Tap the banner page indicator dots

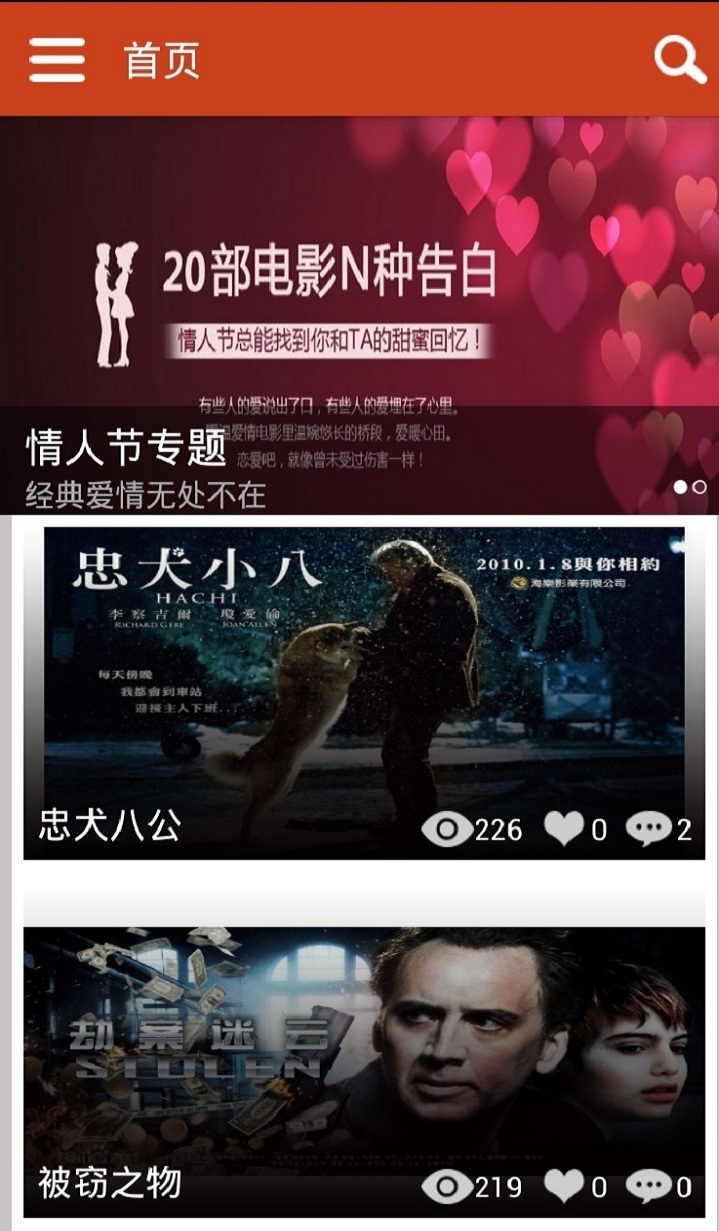click(x=690, y=487)
